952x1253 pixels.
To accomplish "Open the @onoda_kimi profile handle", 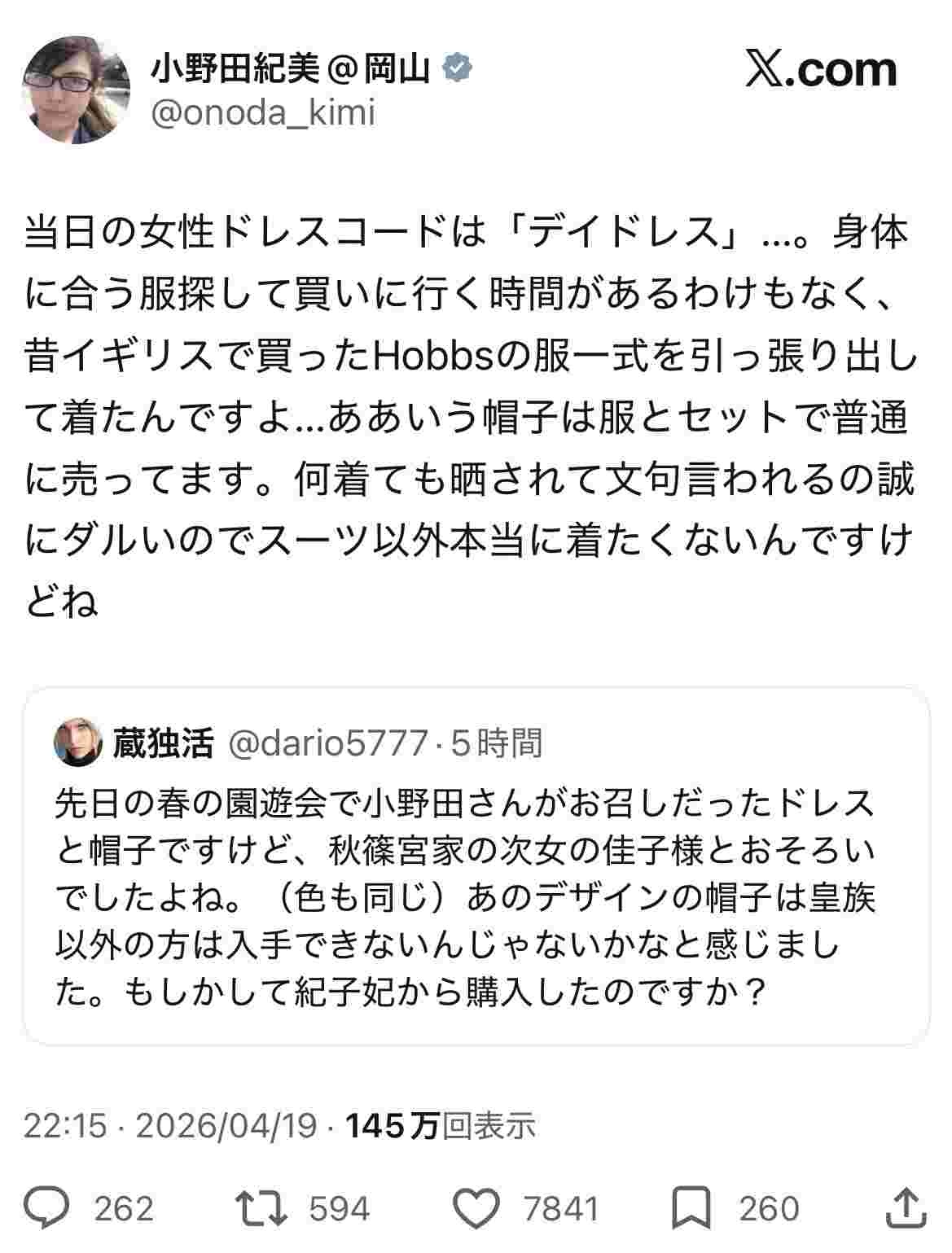I will pyautogui.click(x=263, y=113).
